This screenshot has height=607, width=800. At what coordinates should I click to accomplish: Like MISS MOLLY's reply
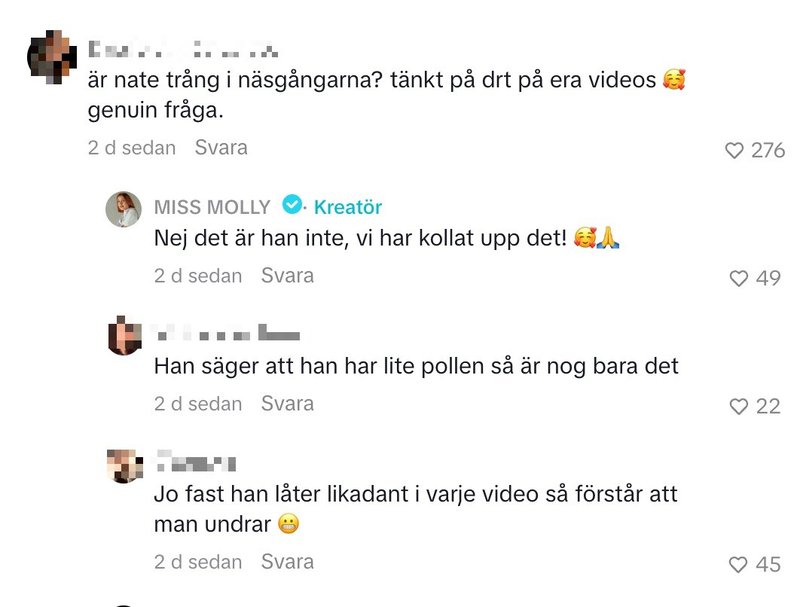pos(739,278)
